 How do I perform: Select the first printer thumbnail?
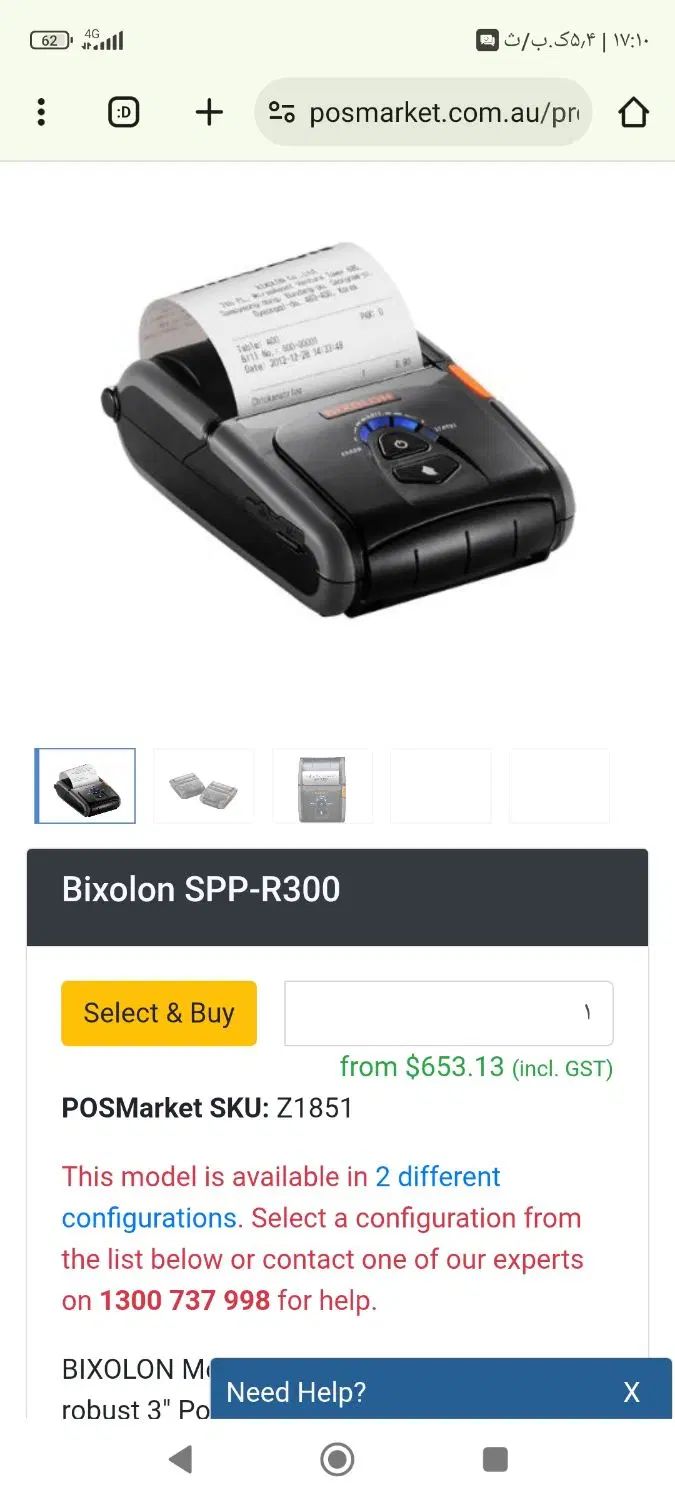click(x=86, y=786)
